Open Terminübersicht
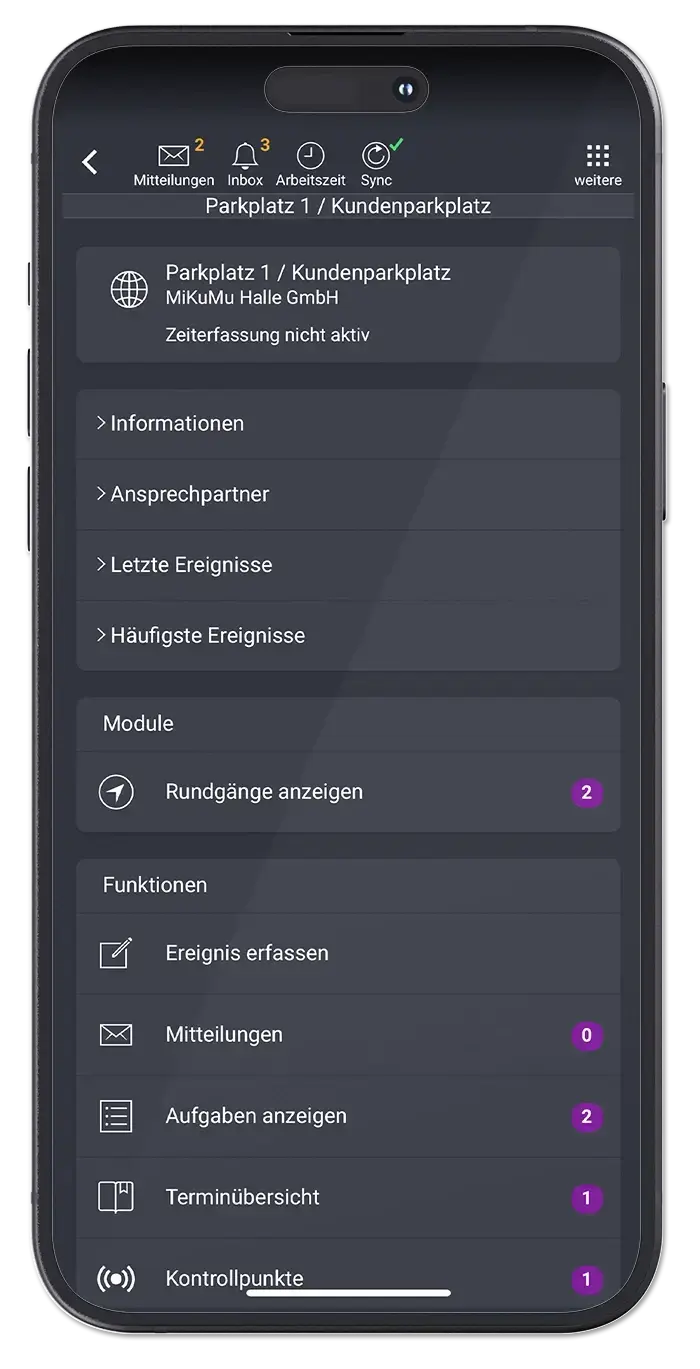Image resolution: width=700 pixels, height=1369 pixels. pyautogui.click(x=348, y=1197)
